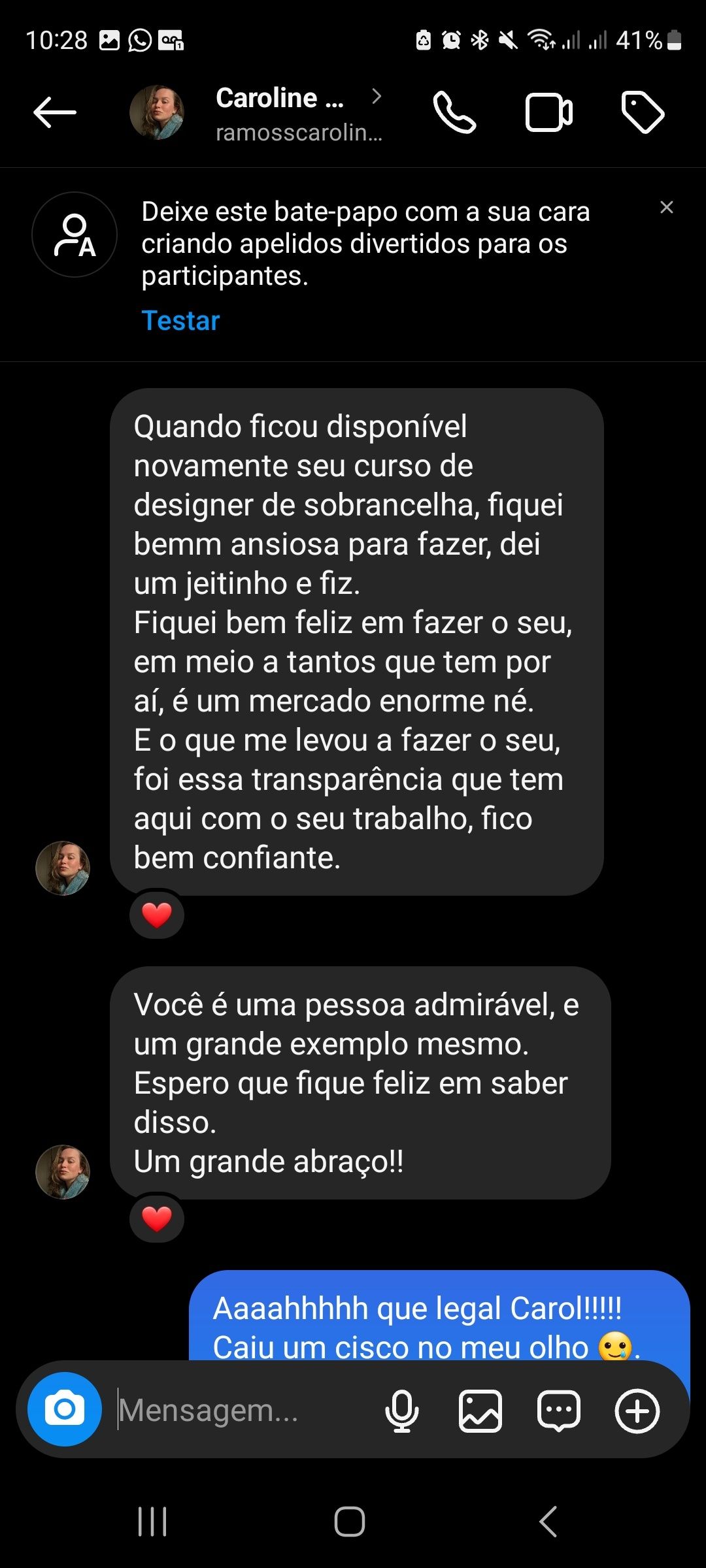The image size is (706, 1568).
Task: Open Caroline's profile from the chat header
Action: point(281,112)
